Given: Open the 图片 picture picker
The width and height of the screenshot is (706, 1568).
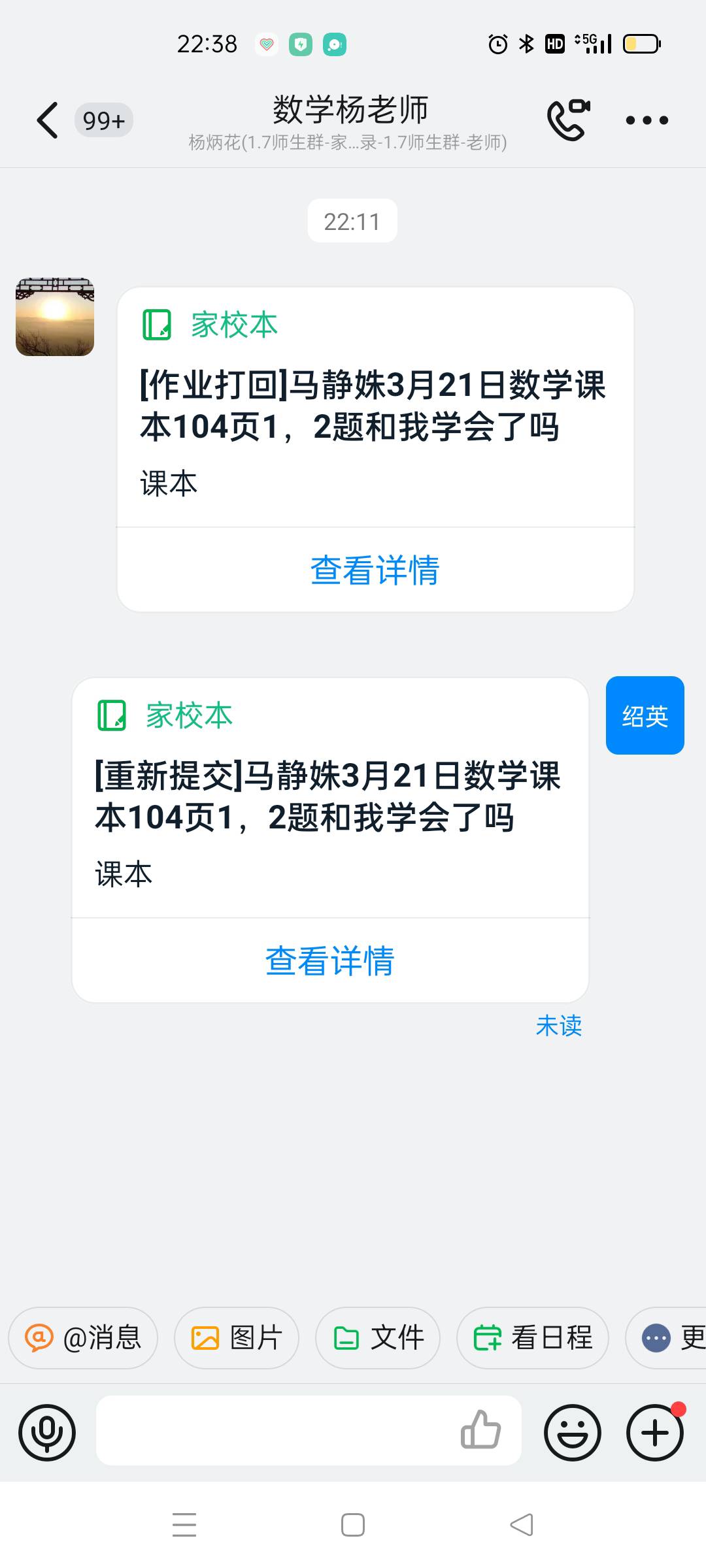Looking at the screenshot, I should tap(236, 1337).
